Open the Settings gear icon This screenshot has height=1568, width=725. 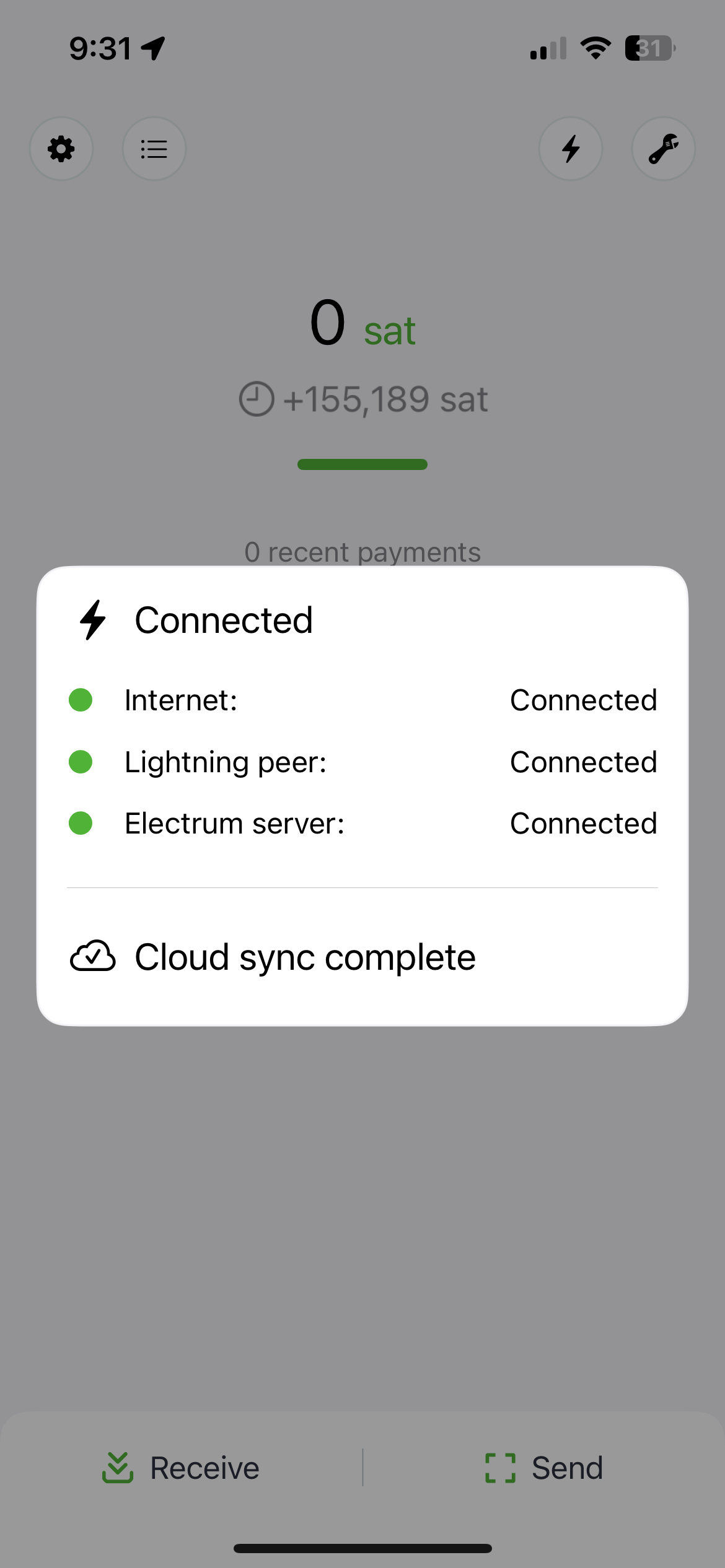(x=61, y=149)
